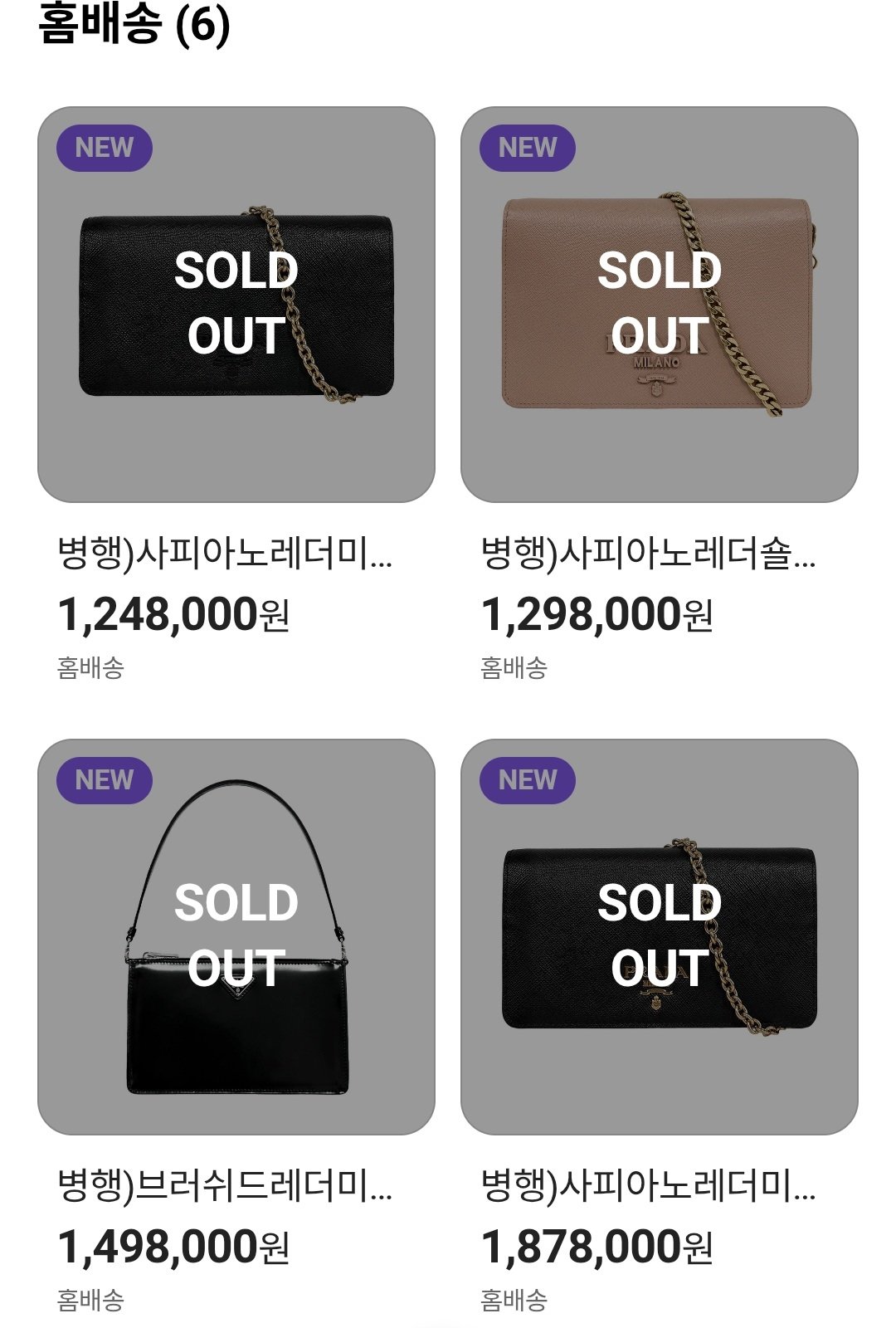Open the 1,248,000원 black Saffiano bag card

point(236,305)
